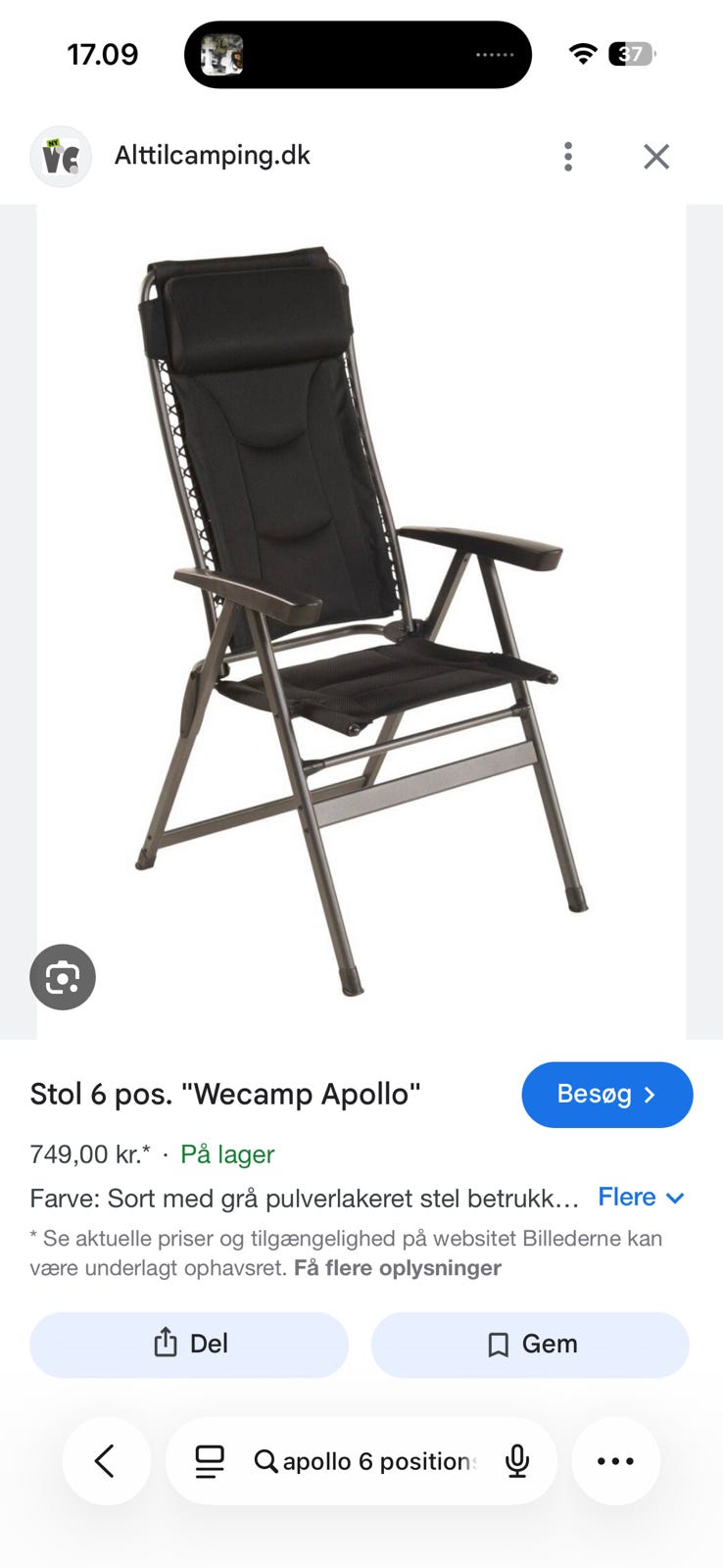Image resolution: width=723 pixels, height=1568 pixels.
Task: Share the product using the Del button
Action: 189,1345
